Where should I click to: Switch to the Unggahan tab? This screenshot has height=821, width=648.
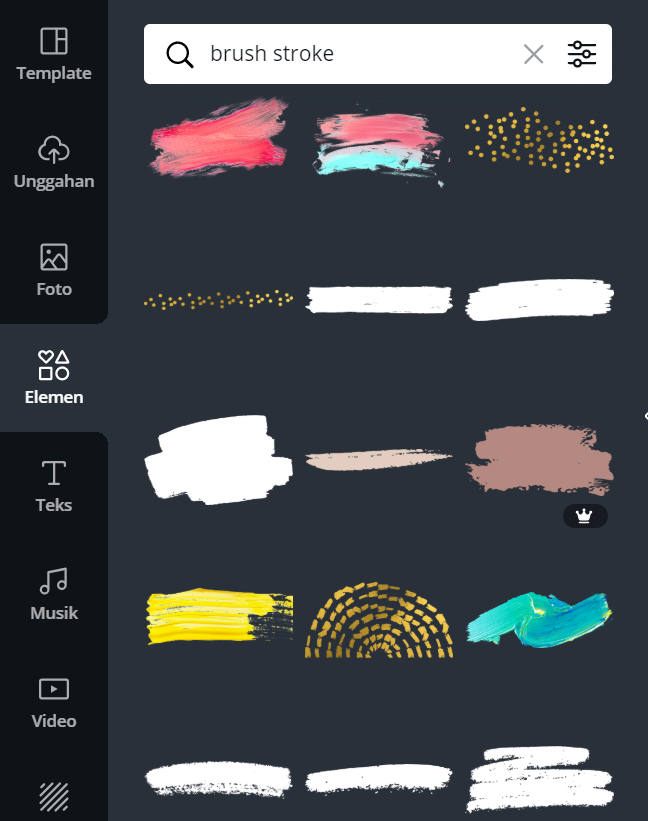53,162
